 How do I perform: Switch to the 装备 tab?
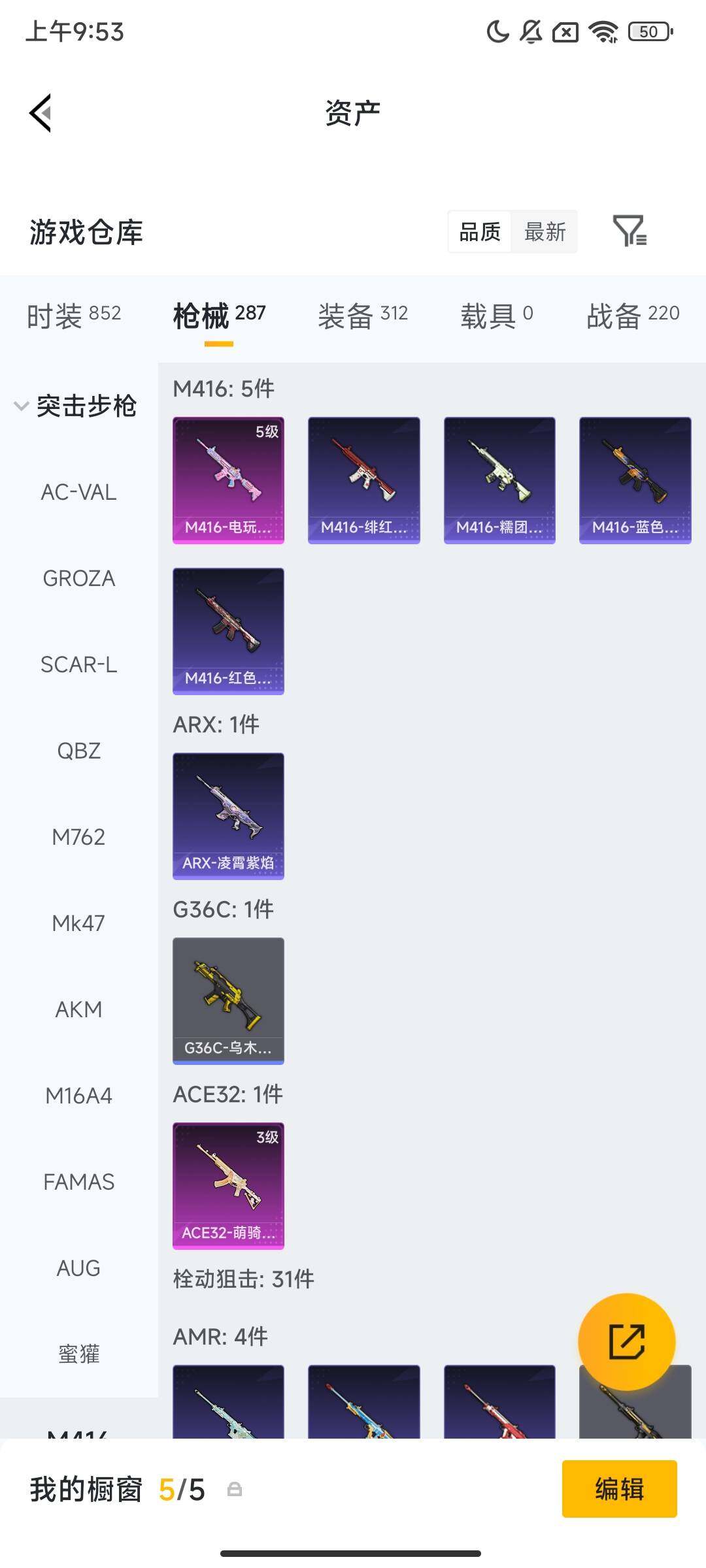pos(363,316)
